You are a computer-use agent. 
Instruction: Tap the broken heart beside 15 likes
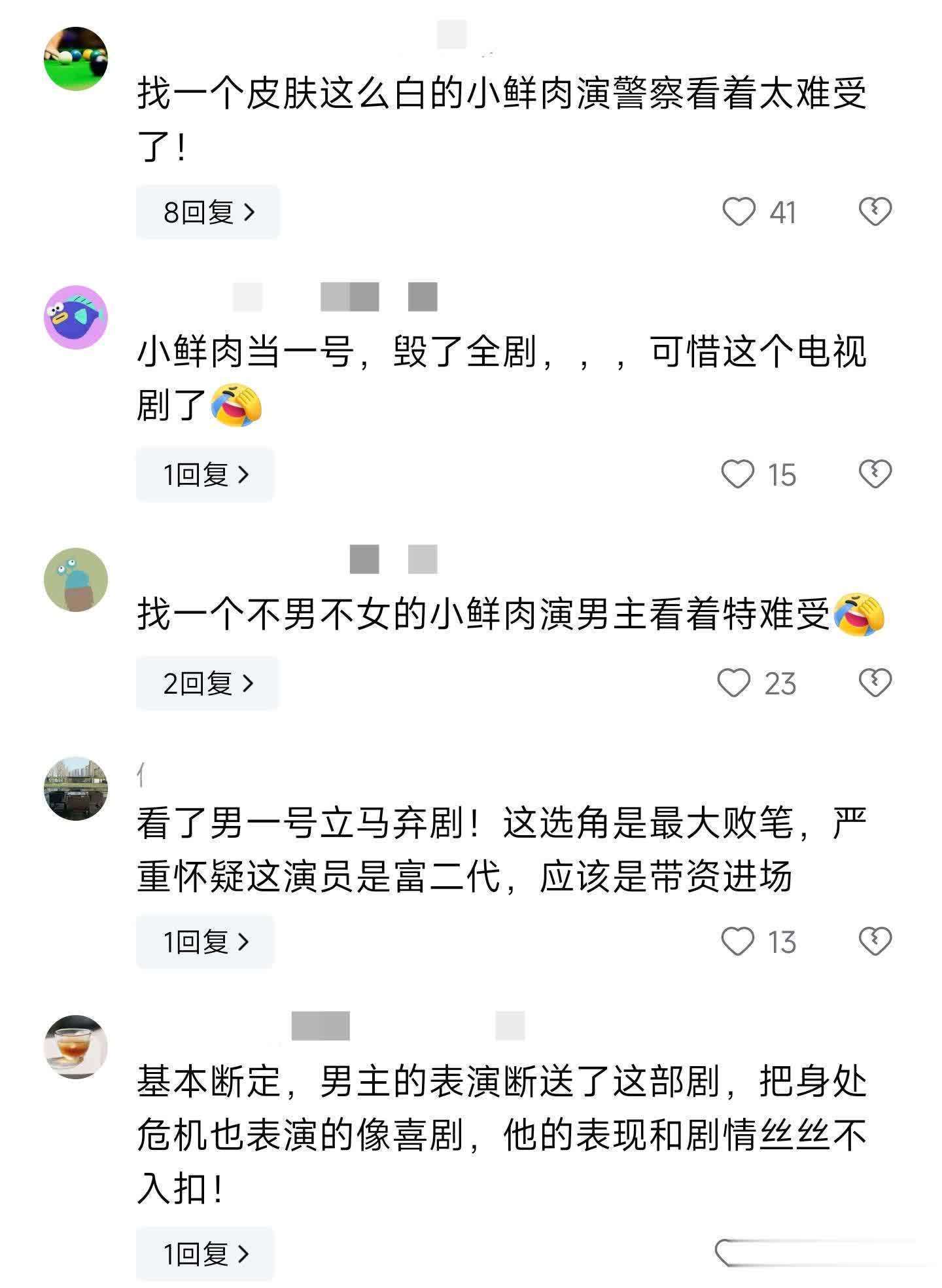click(x=875, y=474)
